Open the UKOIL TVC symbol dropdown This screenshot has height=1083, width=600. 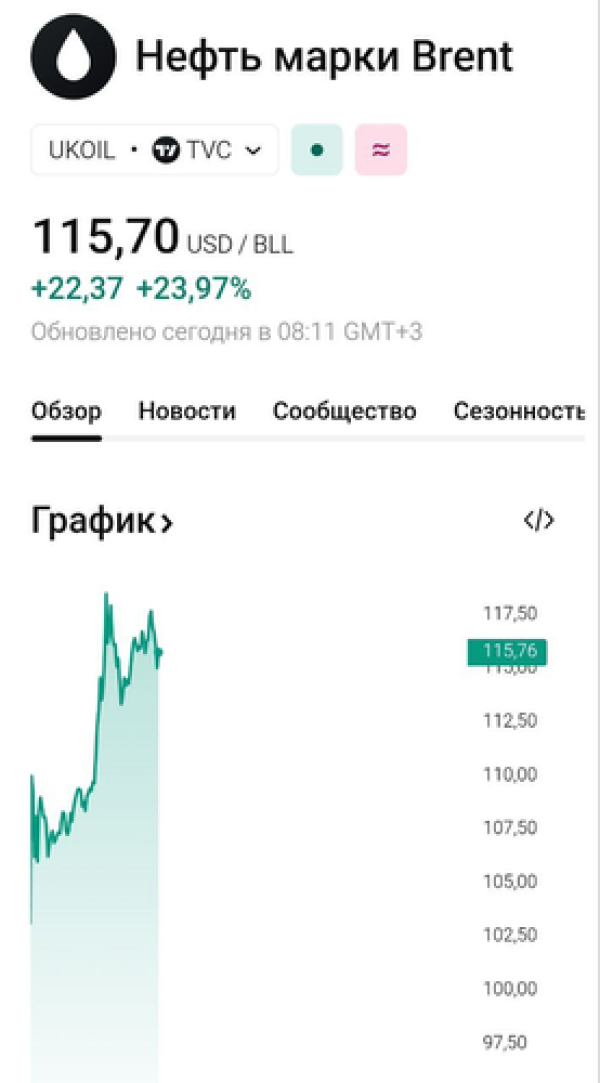click(x=155, y=150)
